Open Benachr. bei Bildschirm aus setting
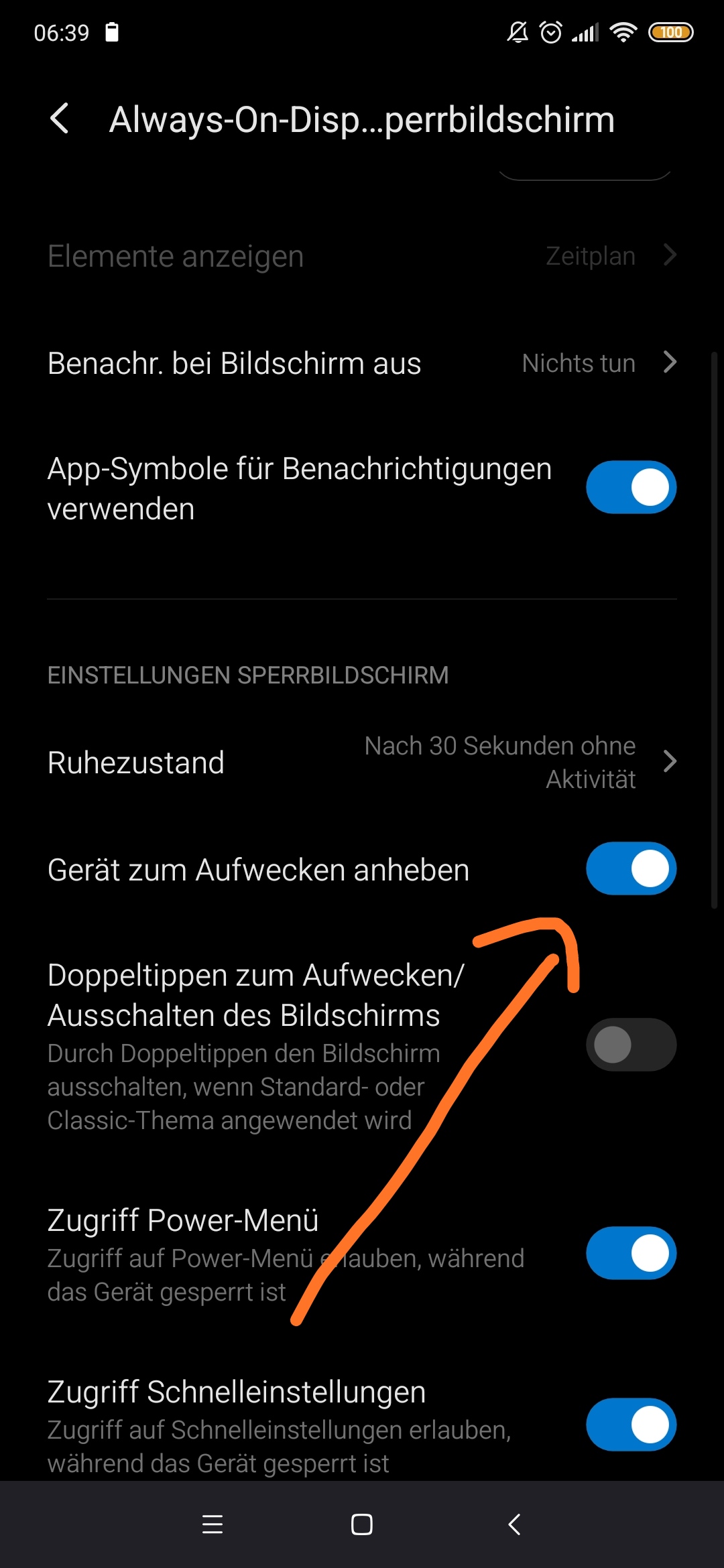This screenshot has height=1568, width=724. tap(362, 363)
